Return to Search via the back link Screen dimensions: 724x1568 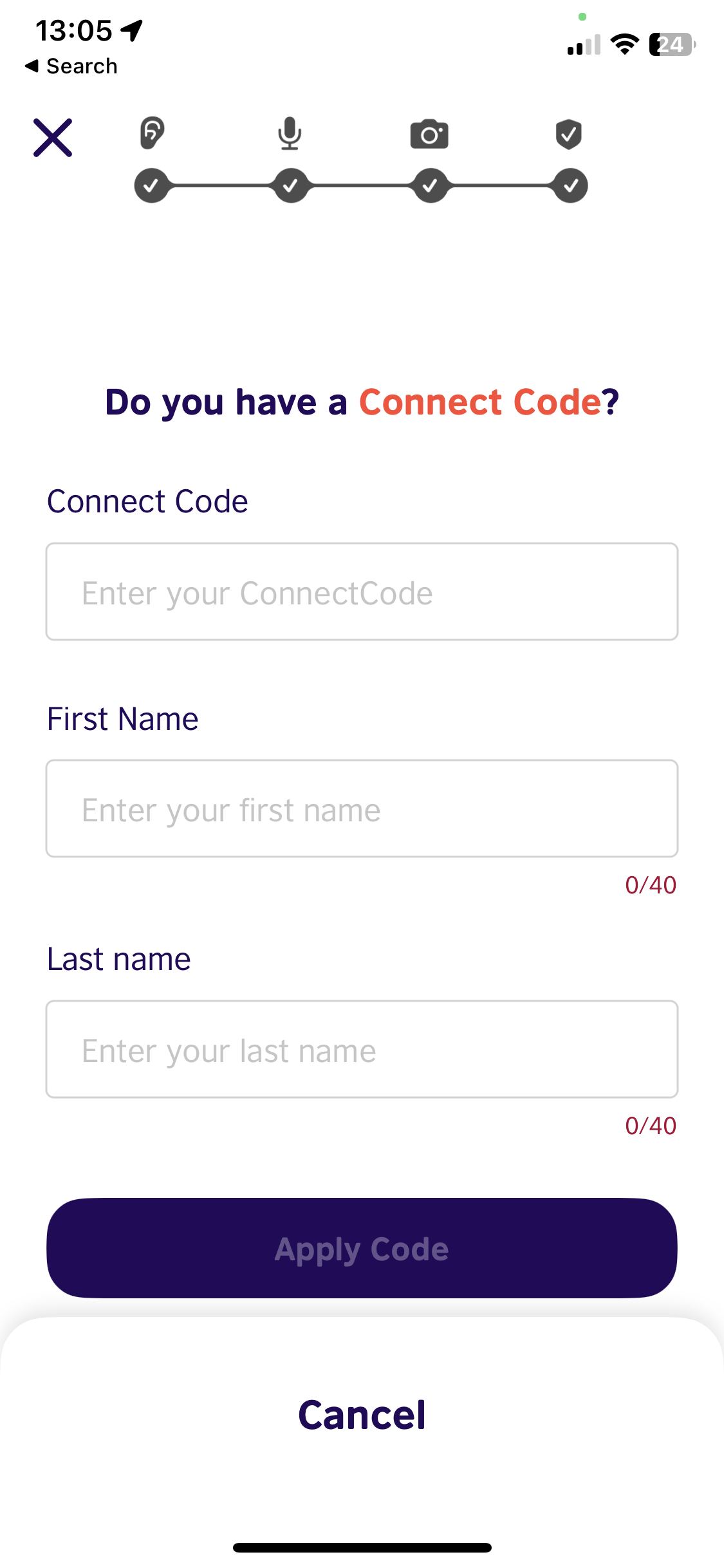71,66
